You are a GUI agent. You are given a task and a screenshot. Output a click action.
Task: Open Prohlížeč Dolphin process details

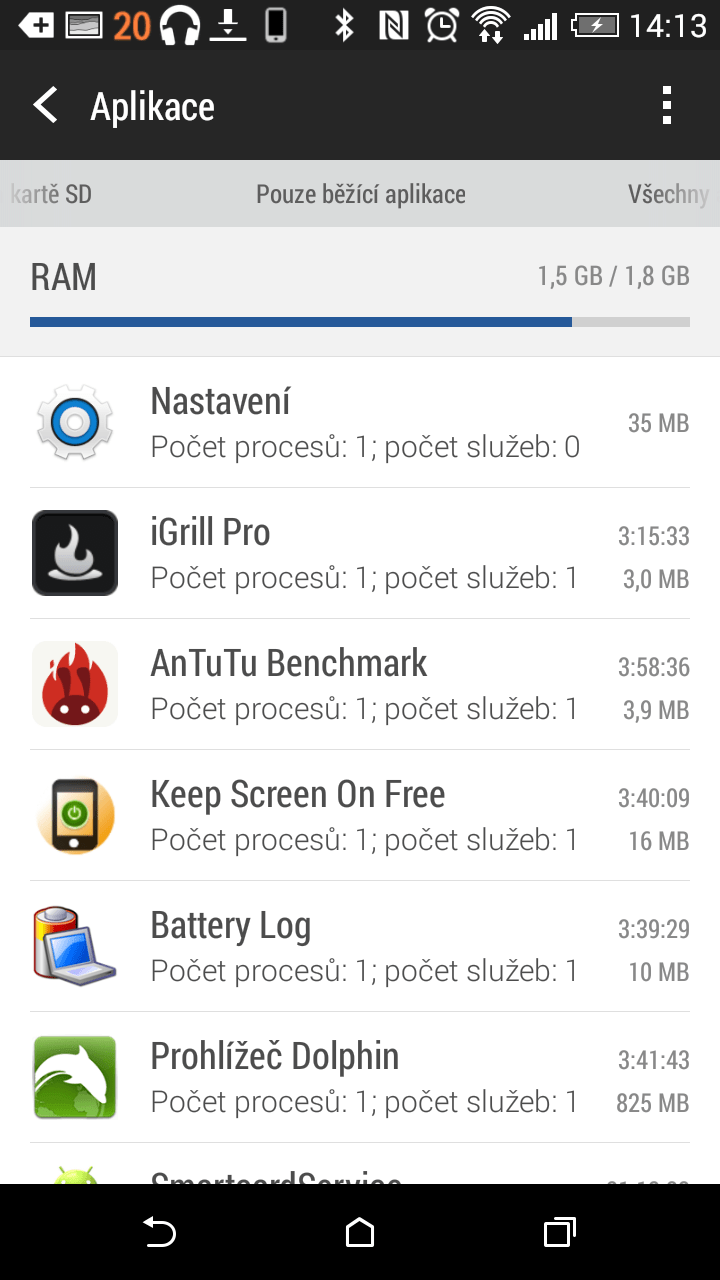pos(360,1078)
